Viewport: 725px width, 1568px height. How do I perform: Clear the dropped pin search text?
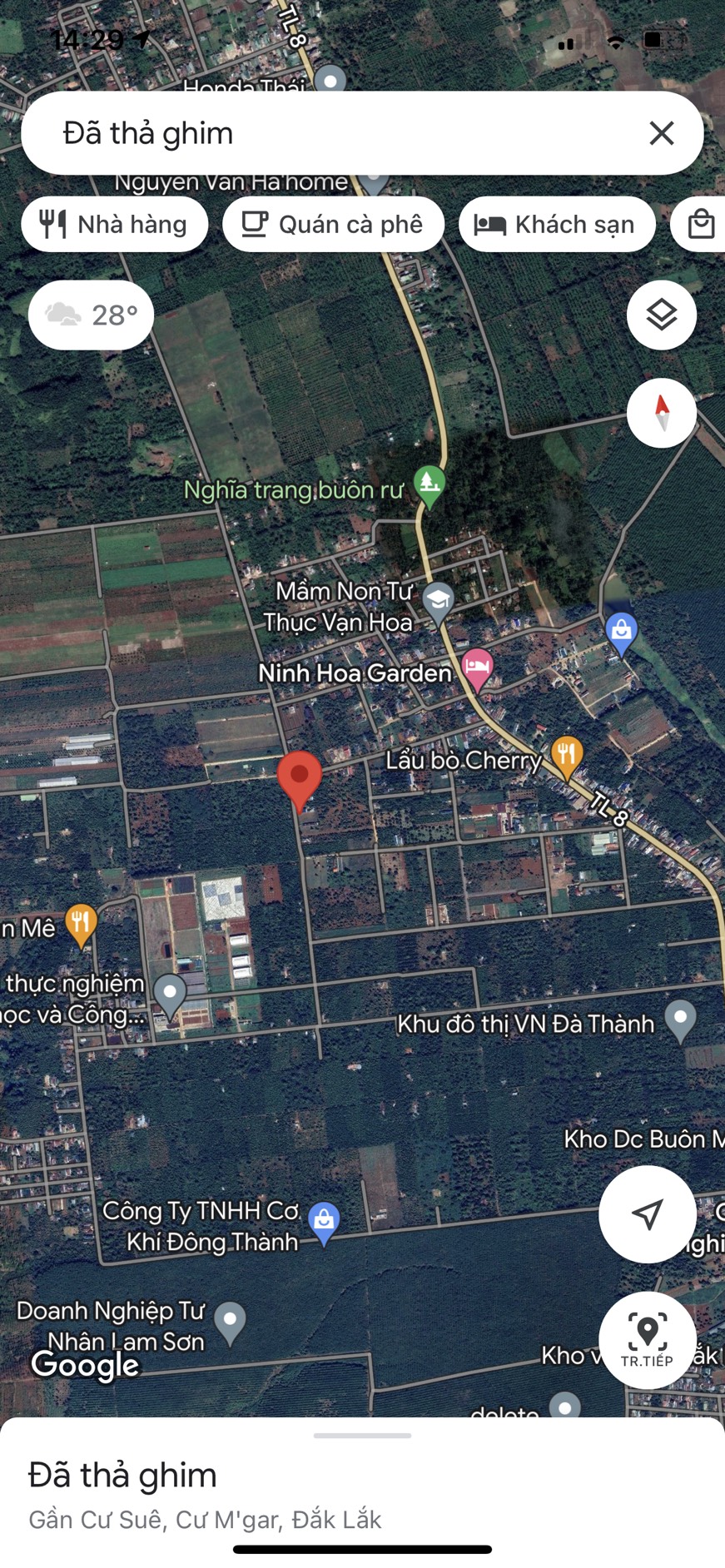click(x=662, y=133)
